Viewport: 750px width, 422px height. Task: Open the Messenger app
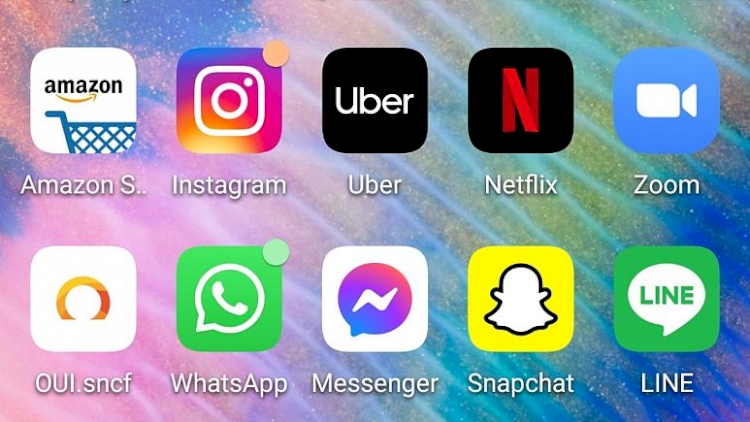pyautogui.click(x=375, y=299)
